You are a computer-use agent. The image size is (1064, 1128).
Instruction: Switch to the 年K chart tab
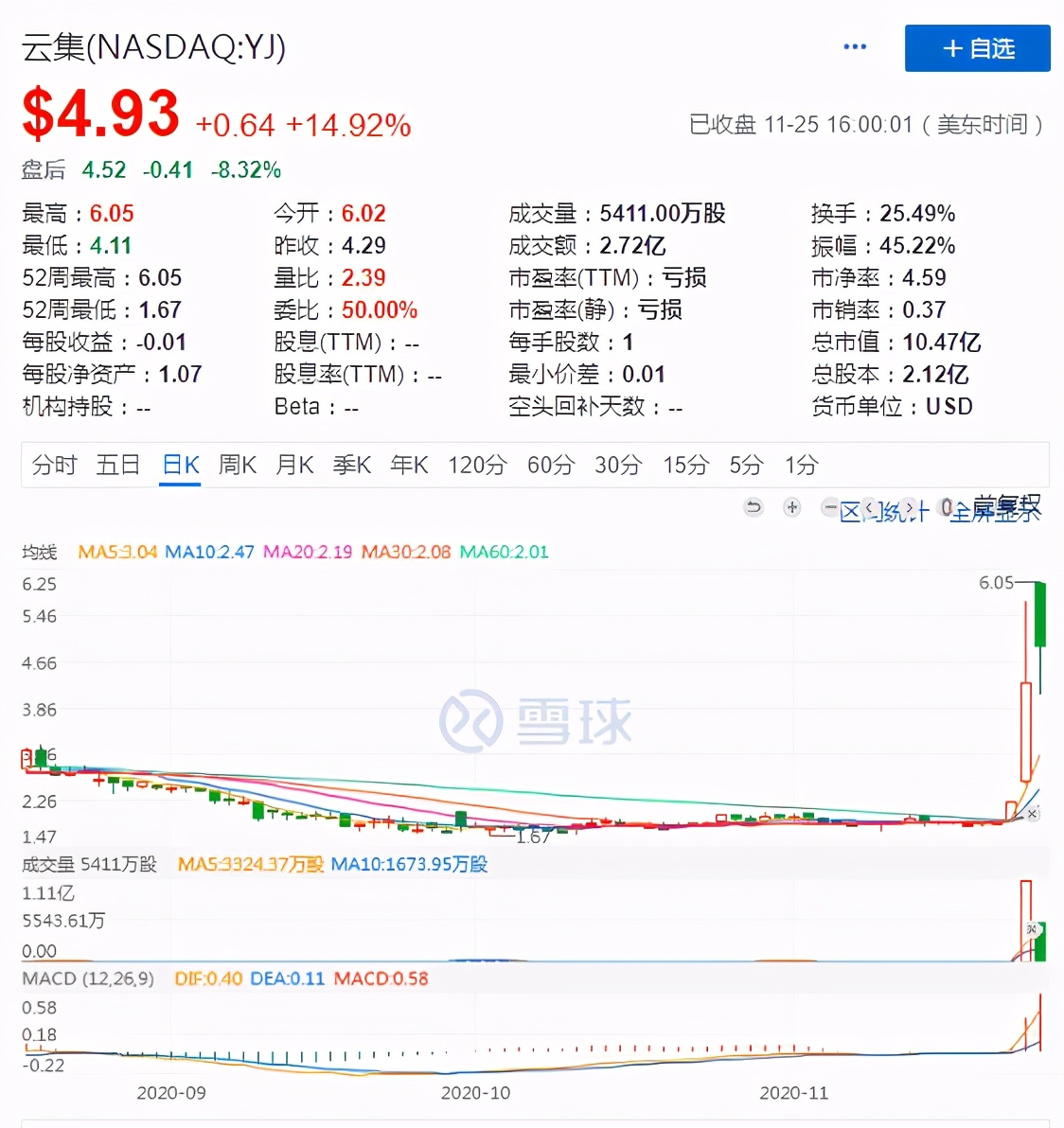(409, 465)
